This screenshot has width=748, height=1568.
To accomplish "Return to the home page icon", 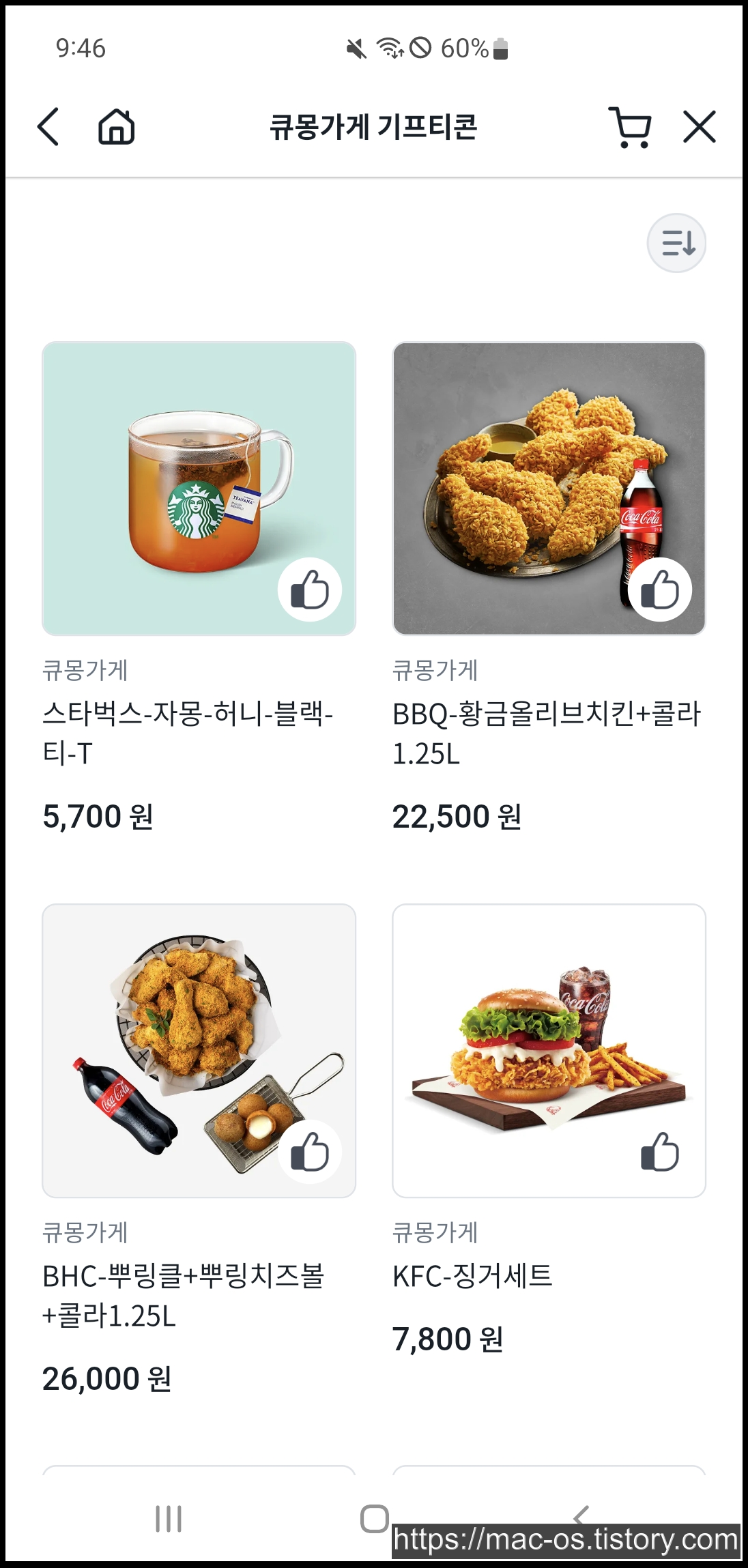I will (x=116, y=127).
